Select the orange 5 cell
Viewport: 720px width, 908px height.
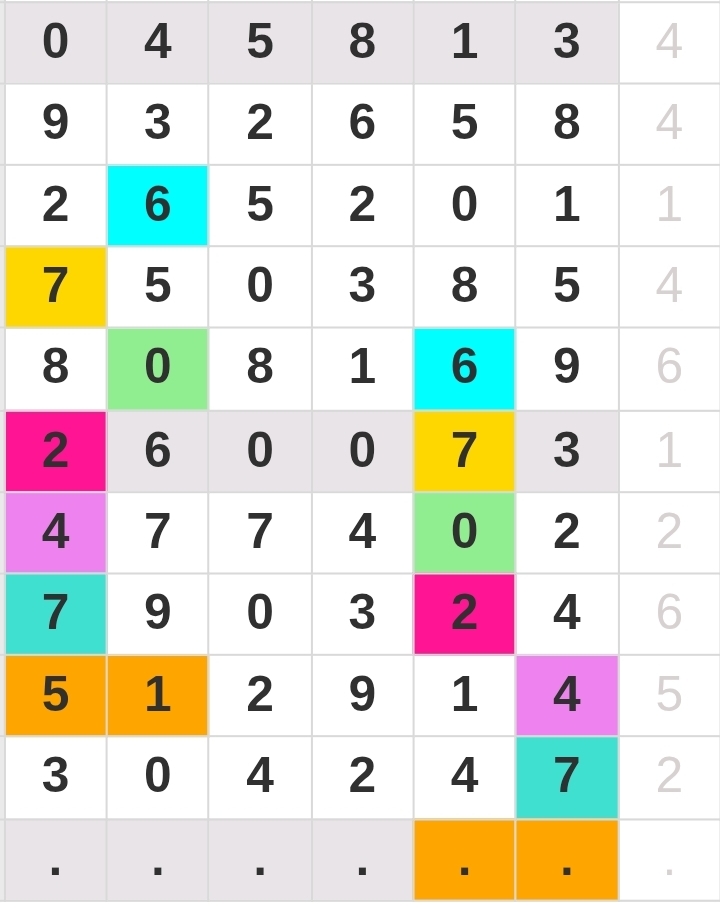55,695
